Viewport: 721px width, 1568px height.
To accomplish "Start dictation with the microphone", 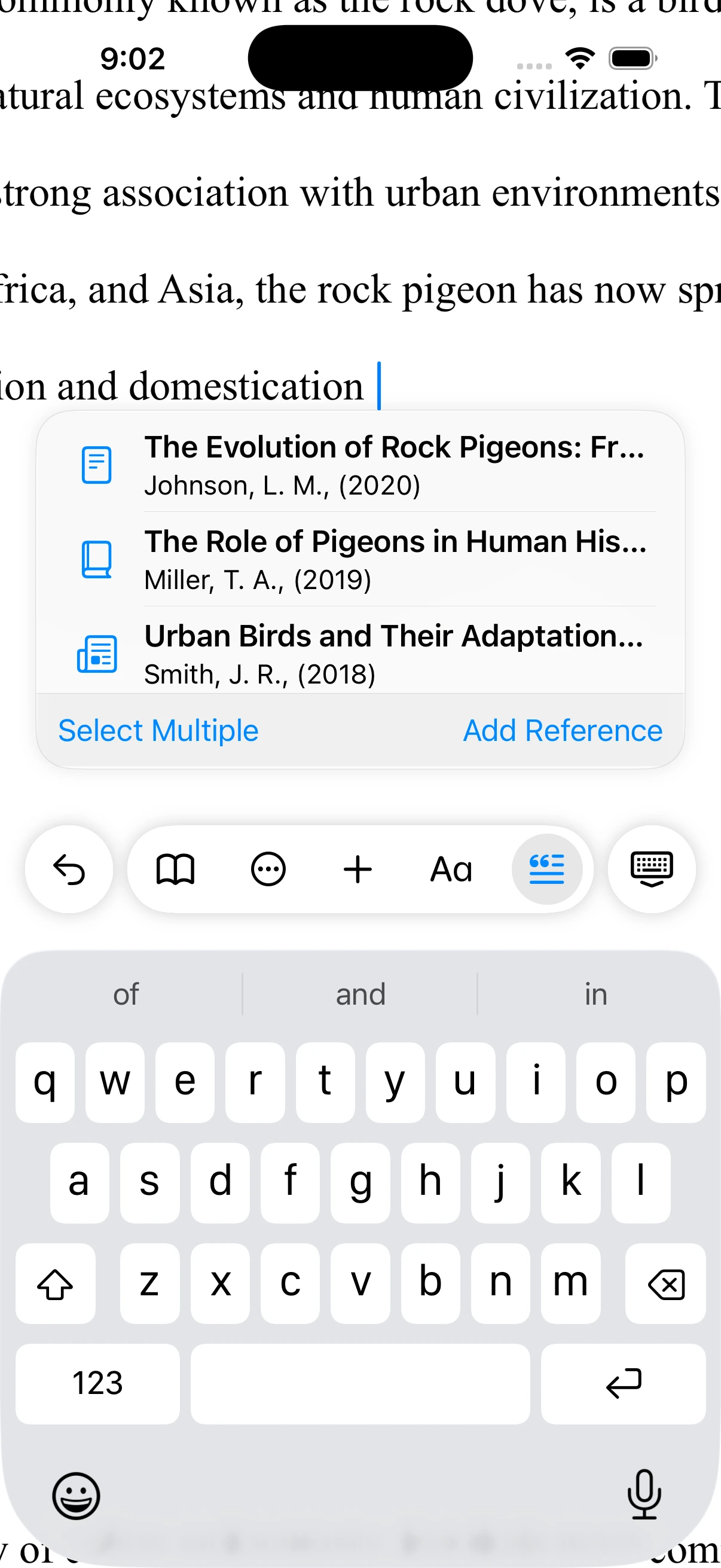I will tap(644, 1495).
